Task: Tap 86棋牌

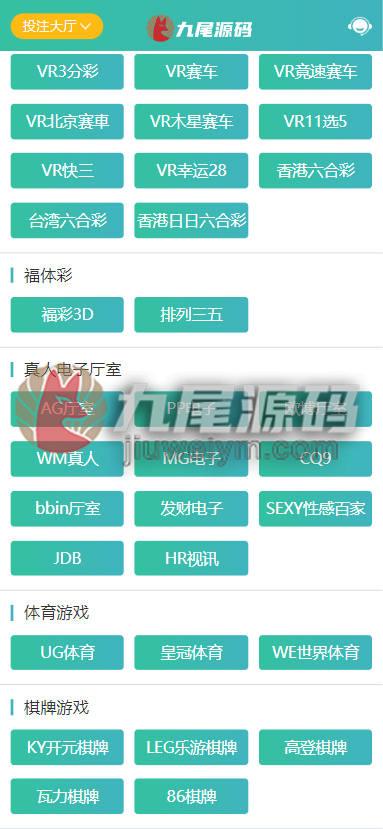Action: pyautogui.click(x=191, y=796)
